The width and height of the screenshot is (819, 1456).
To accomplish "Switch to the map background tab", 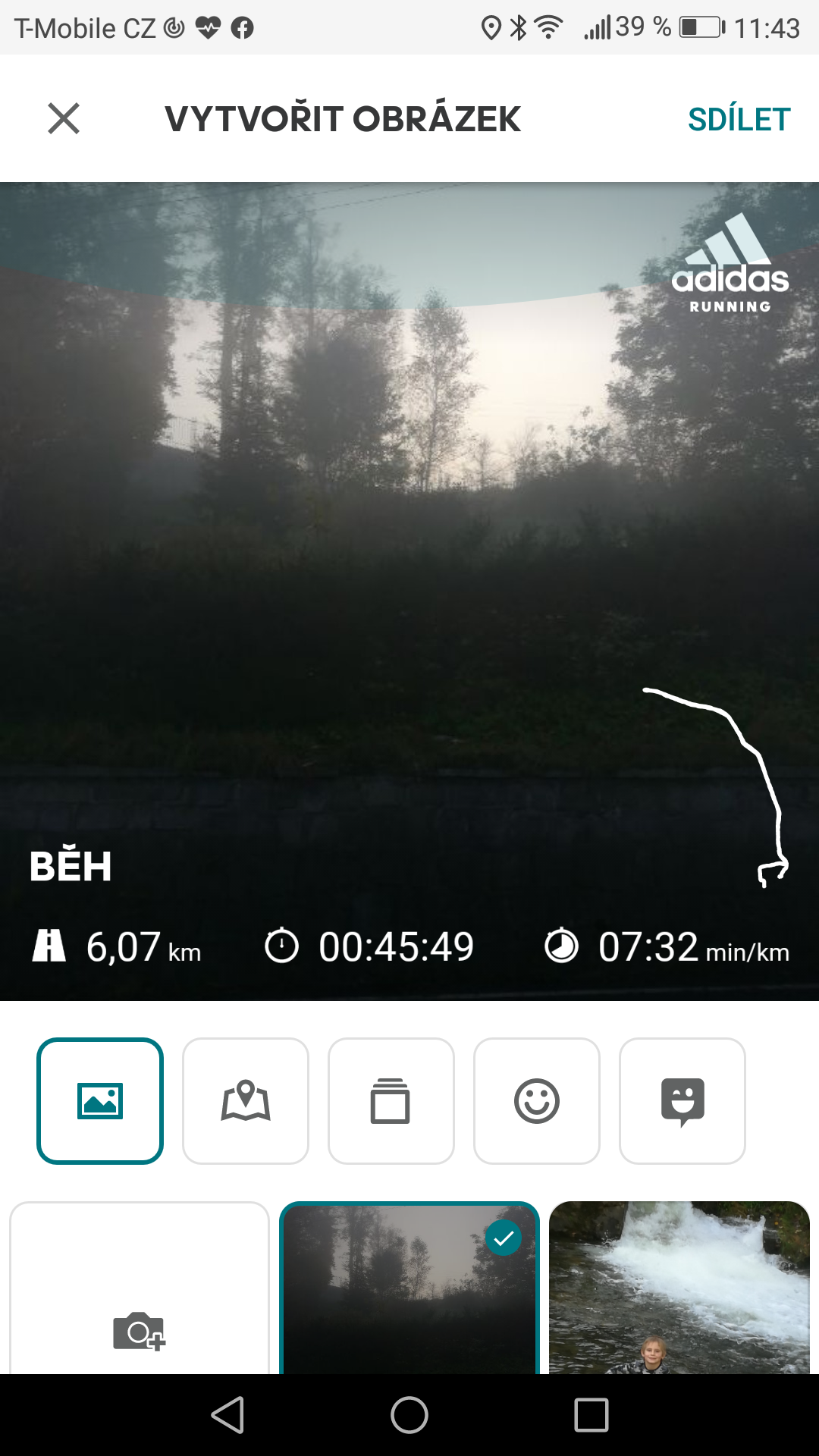I will (x=246, y=1100).
